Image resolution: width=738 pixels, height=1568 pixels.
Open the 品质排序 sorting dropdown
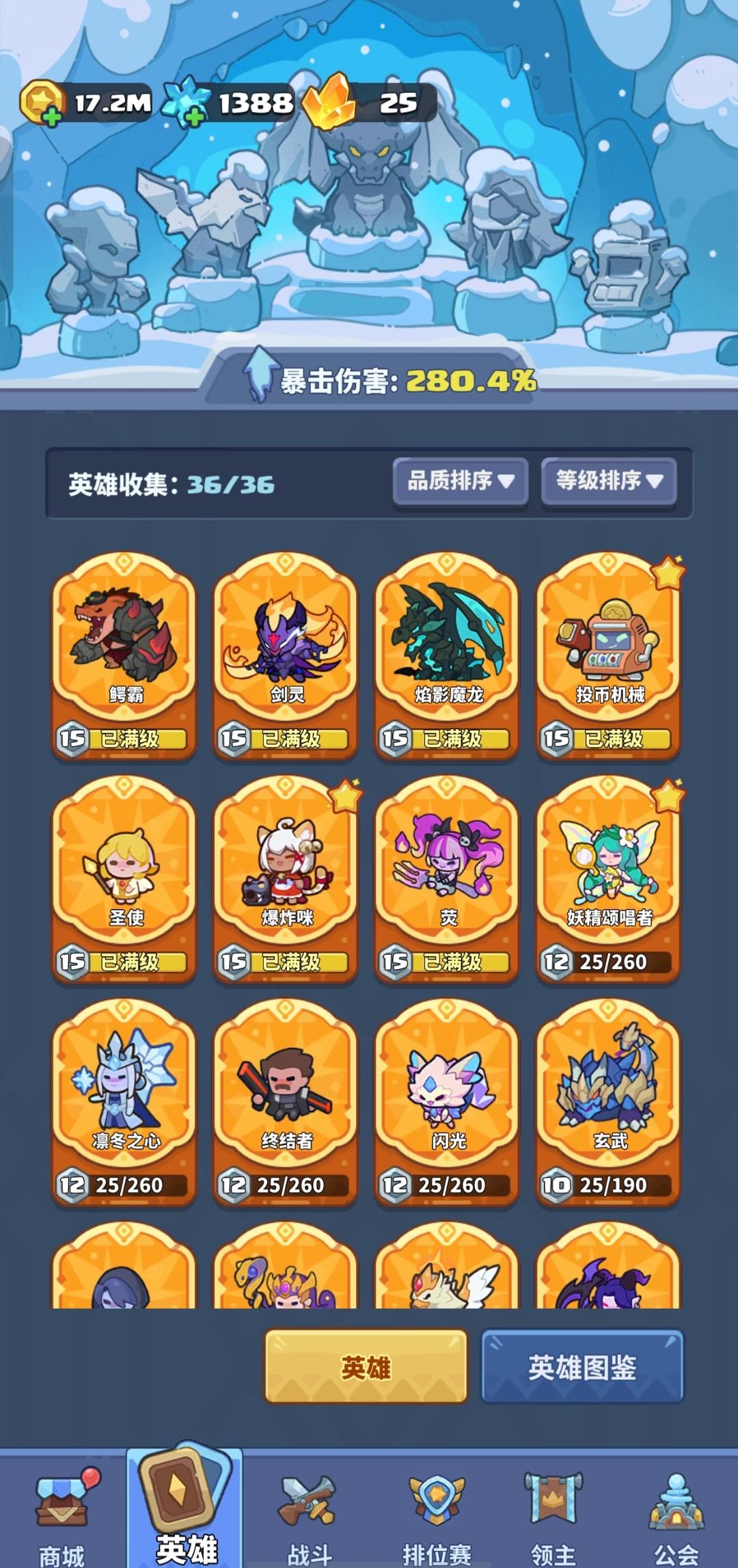click(459, 481)
